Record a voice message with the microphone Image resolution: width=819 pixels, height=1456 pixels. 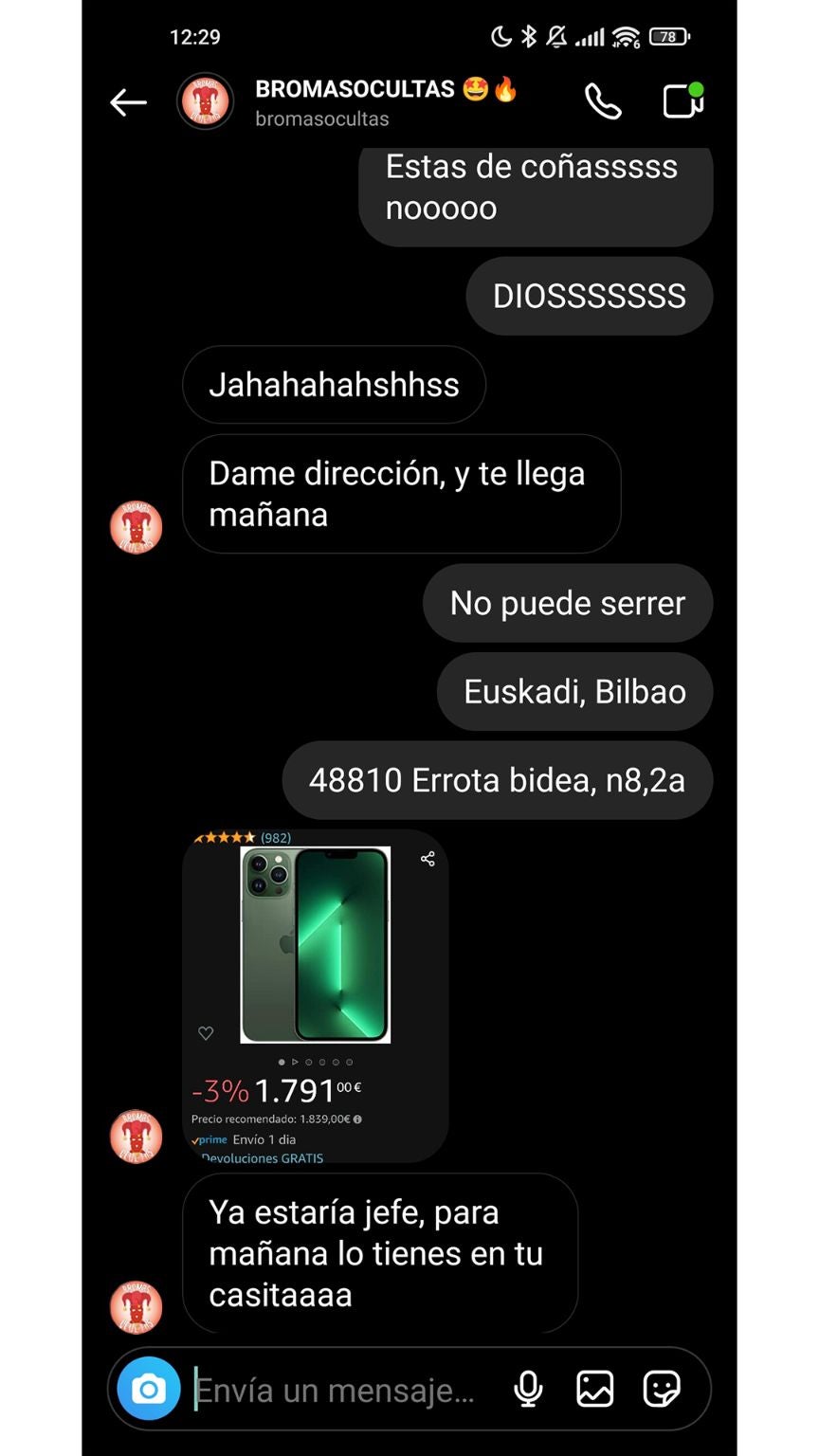tap(528, 1390)
